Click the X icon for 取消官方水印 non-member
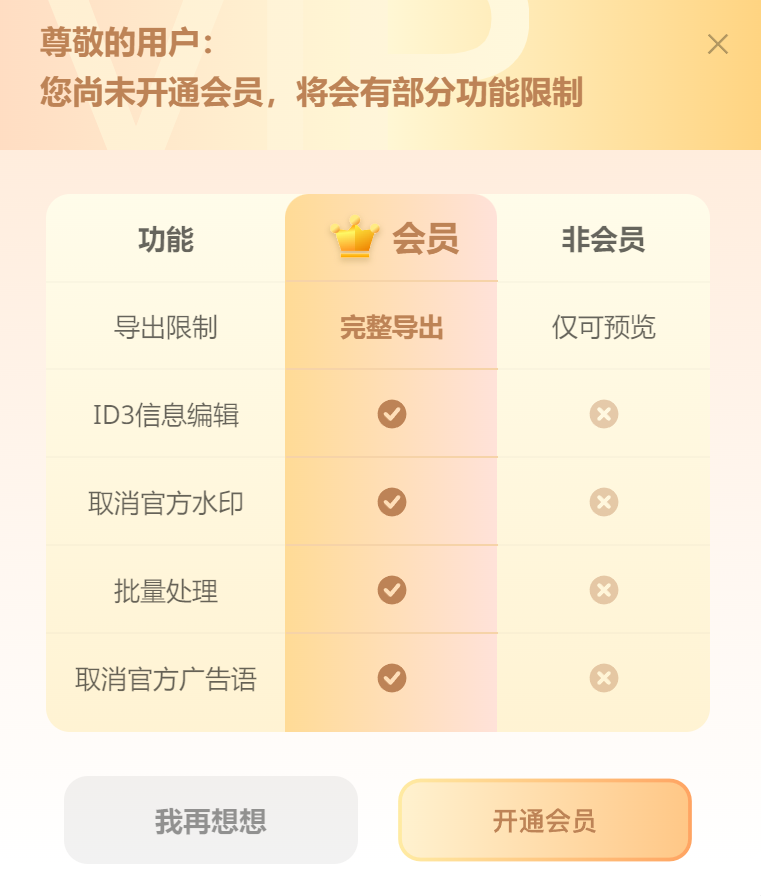 click(604, 502)
